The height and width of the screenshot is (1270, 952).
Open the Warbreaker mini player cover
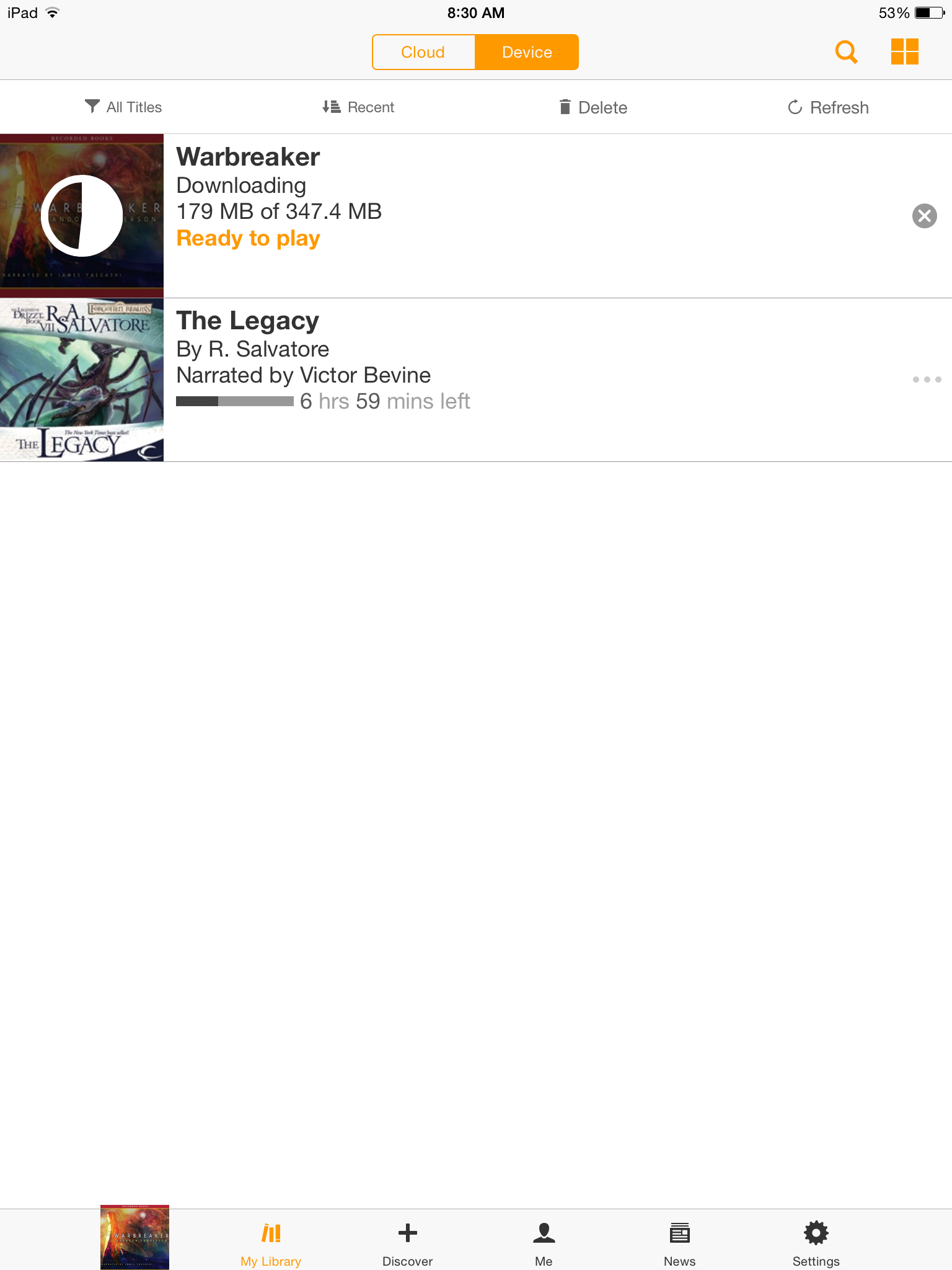(134, 1238)
